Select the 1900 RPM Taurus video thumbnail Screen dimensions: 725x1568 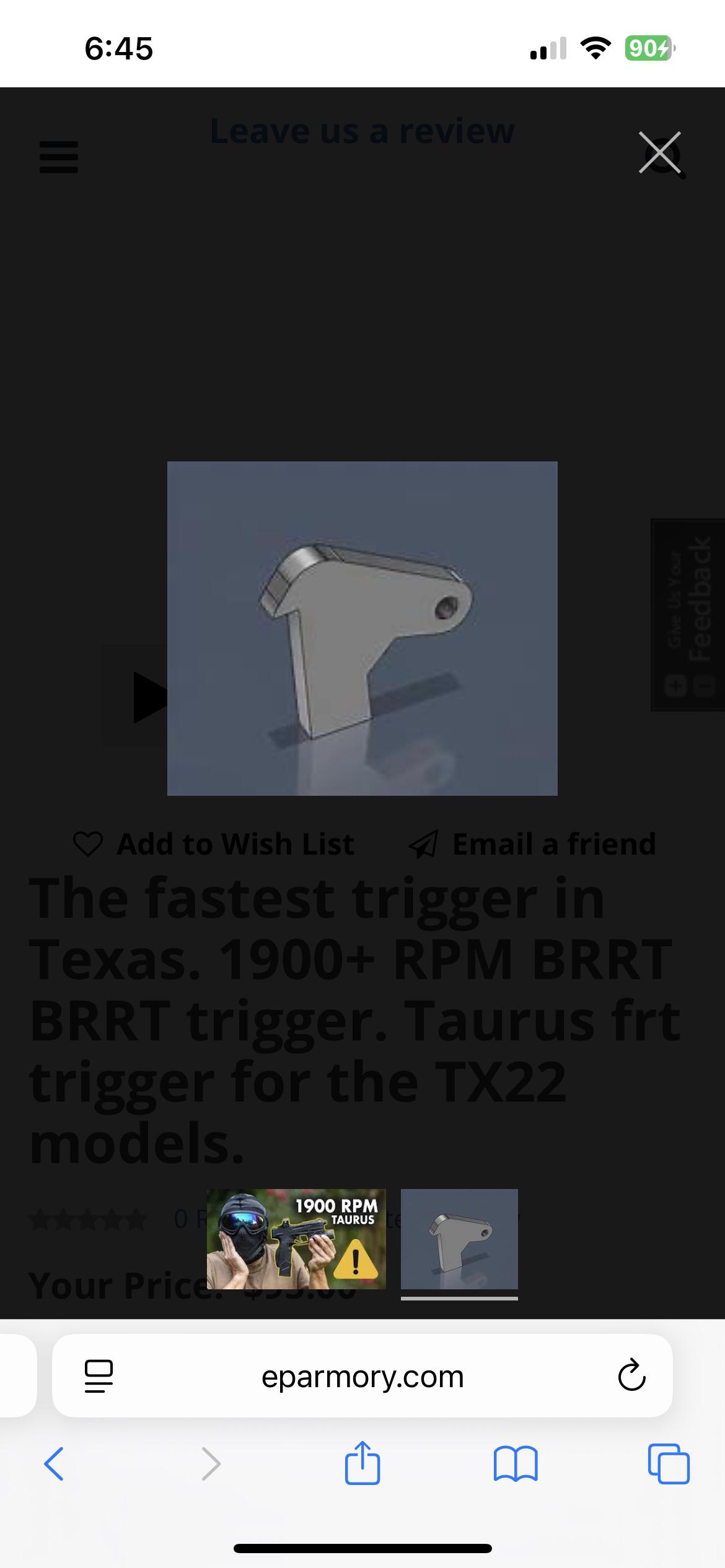296,1239
